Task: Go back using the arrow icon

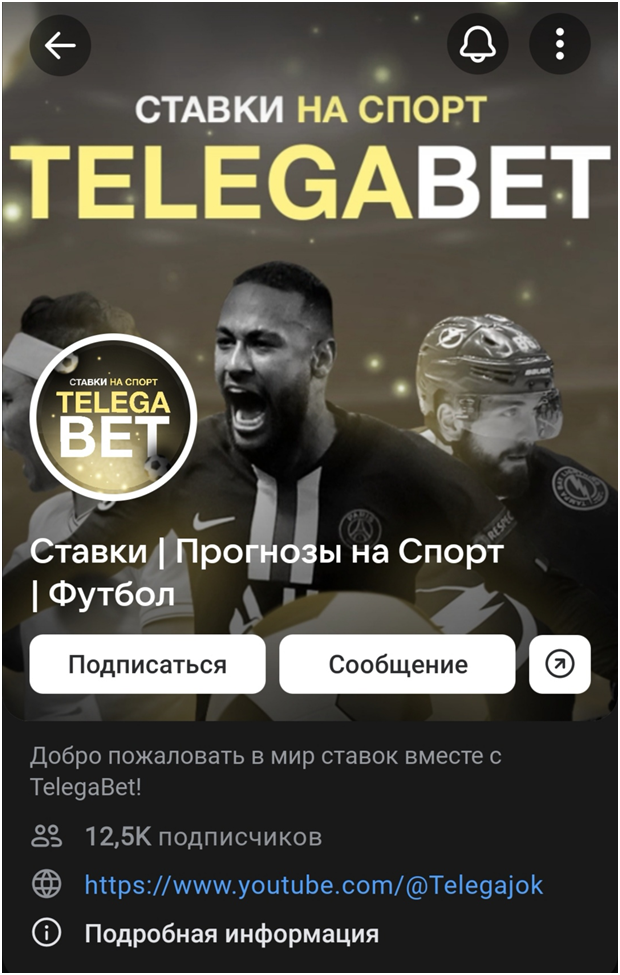Action: pyautogui.click(x=60, y=45)
